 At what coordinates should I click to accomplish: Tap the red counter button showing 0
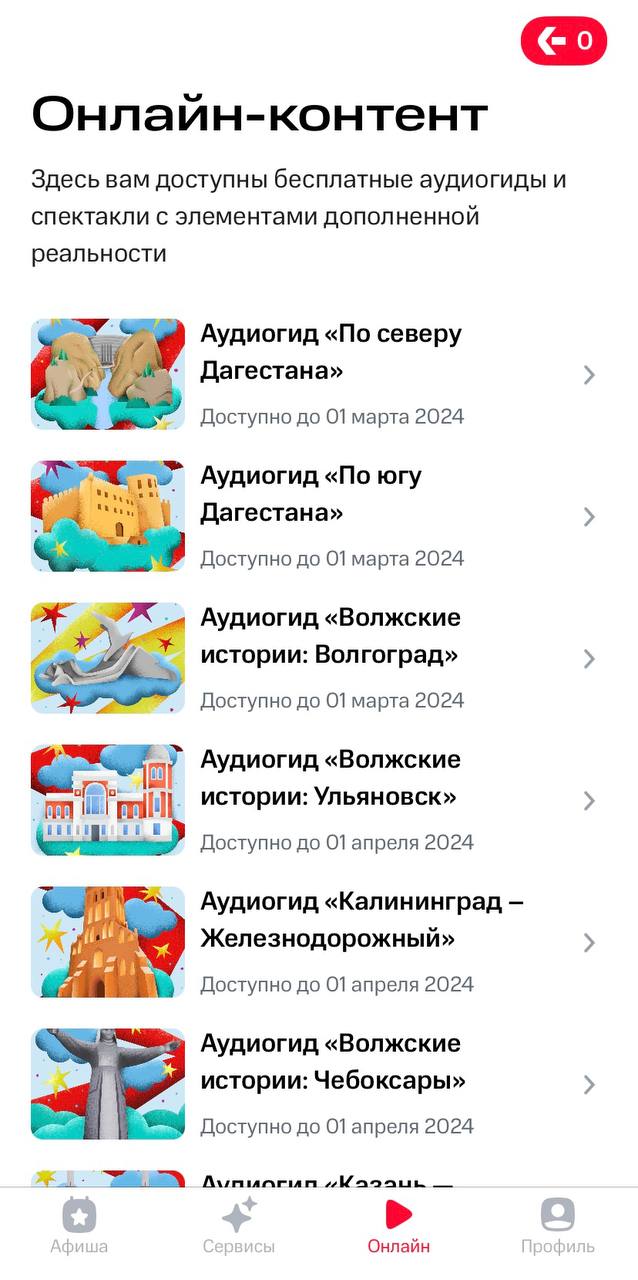coord(564,41)
